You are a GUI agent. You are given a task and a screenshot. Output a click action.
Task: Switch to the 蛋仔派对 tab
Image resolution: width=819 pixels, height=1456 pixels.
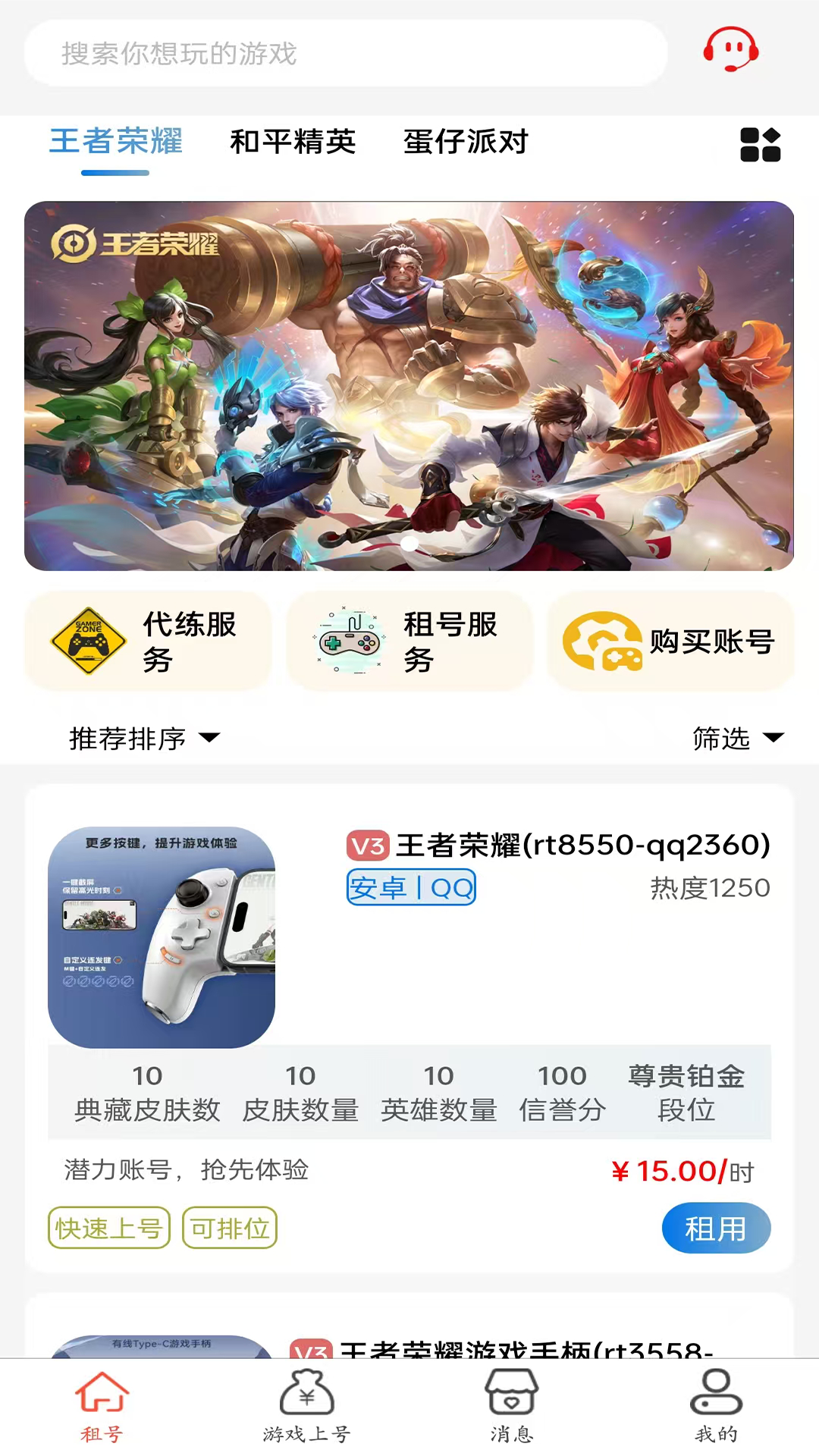click(x=466, y=142)
